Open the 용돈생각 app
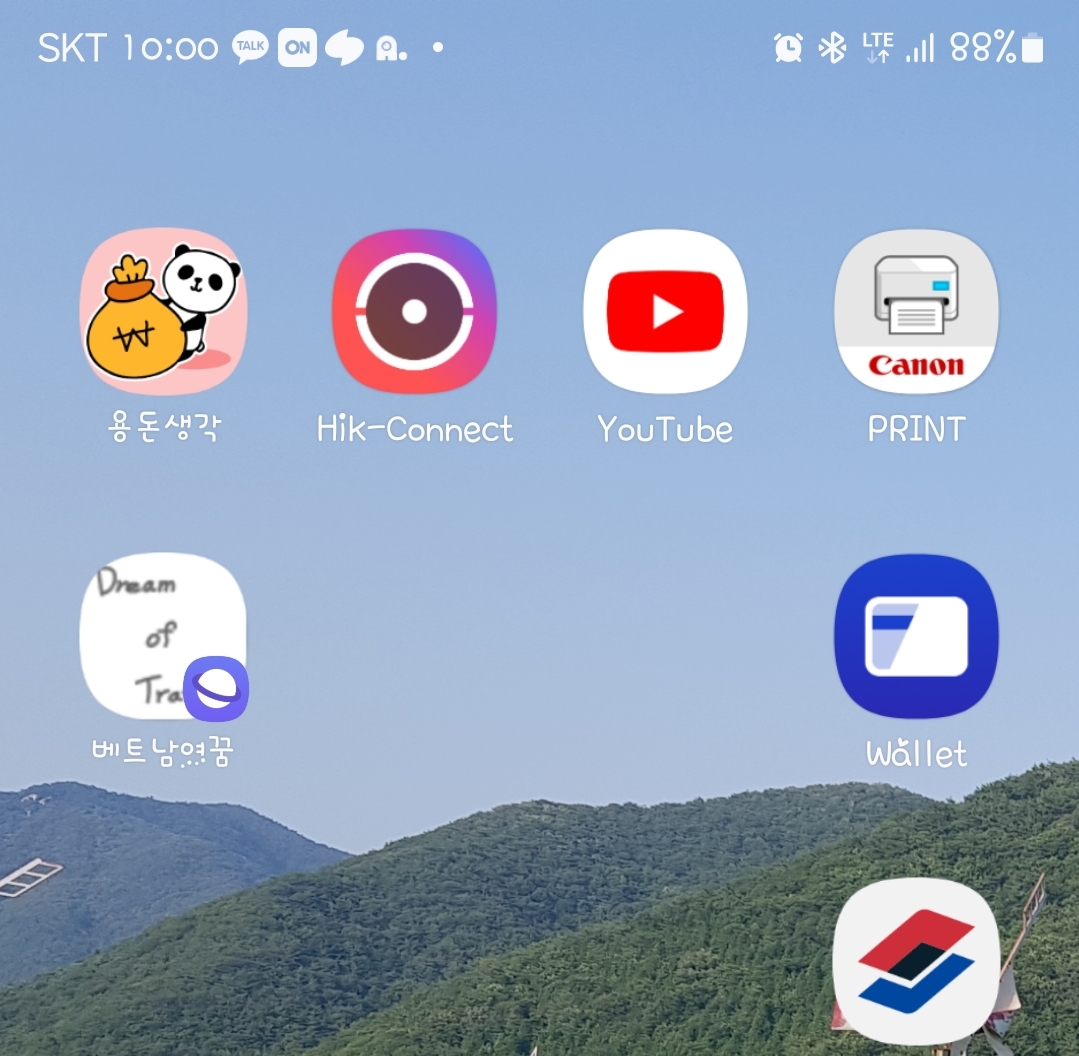Screen dimensions: 1079x1056 pos(163,312)
